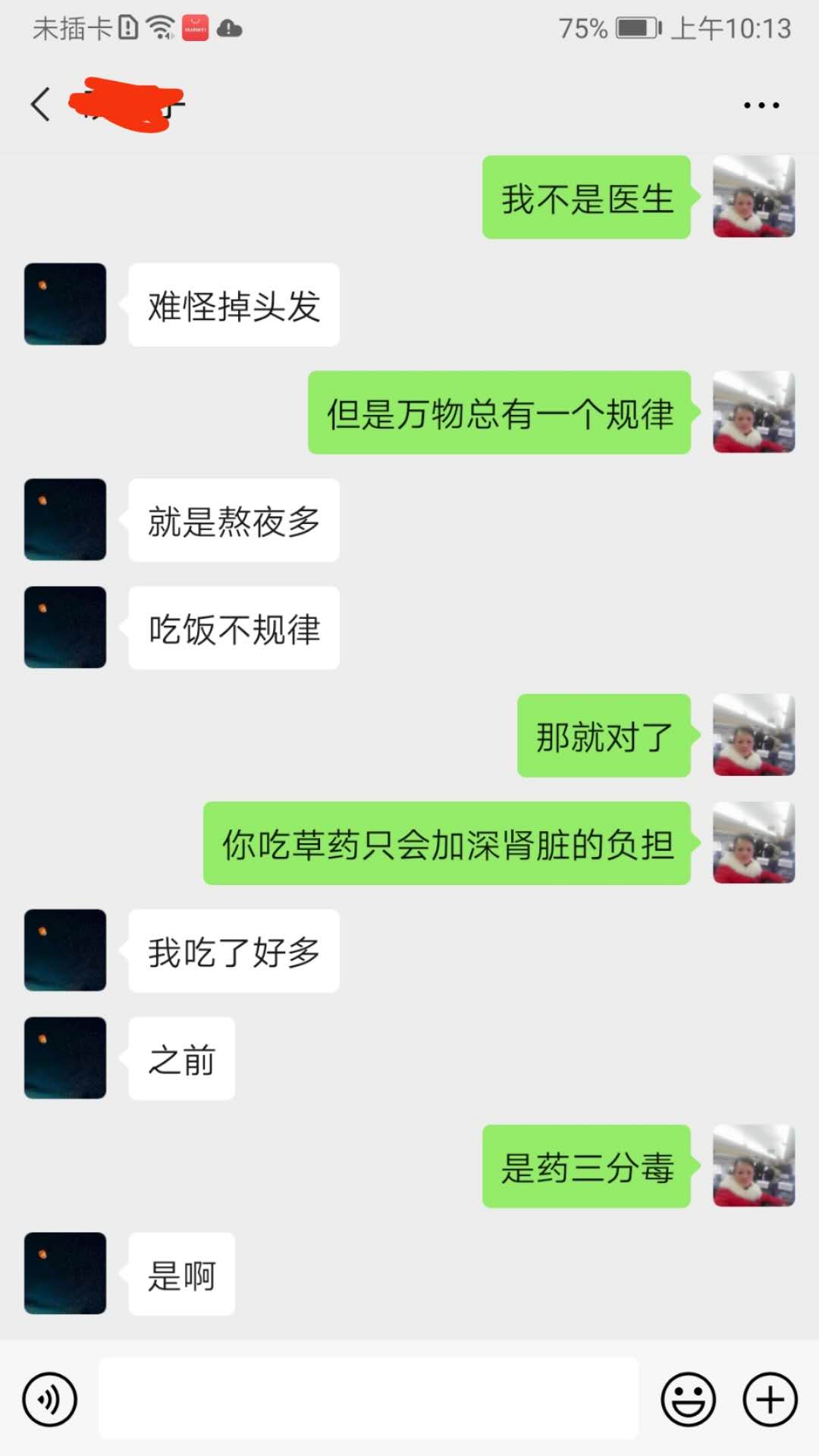Tap the plus icon for more attachments
This screenshot has width=819, height=1456.
[x=768, y=1399]
